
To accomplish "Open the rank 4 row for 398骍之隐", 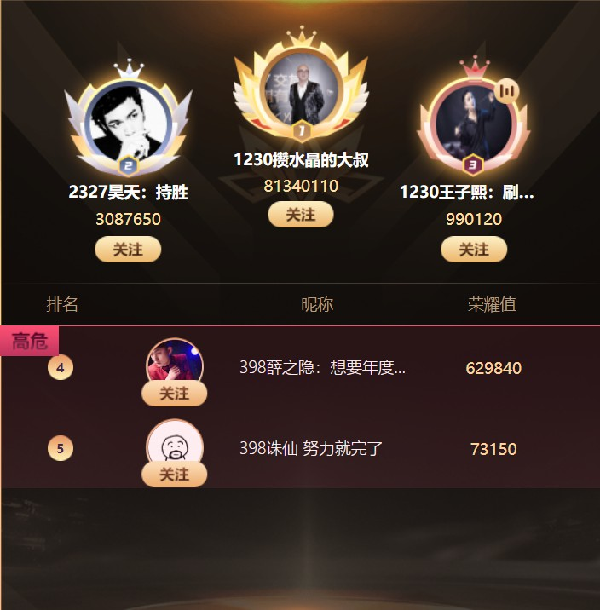I will 322,368.
